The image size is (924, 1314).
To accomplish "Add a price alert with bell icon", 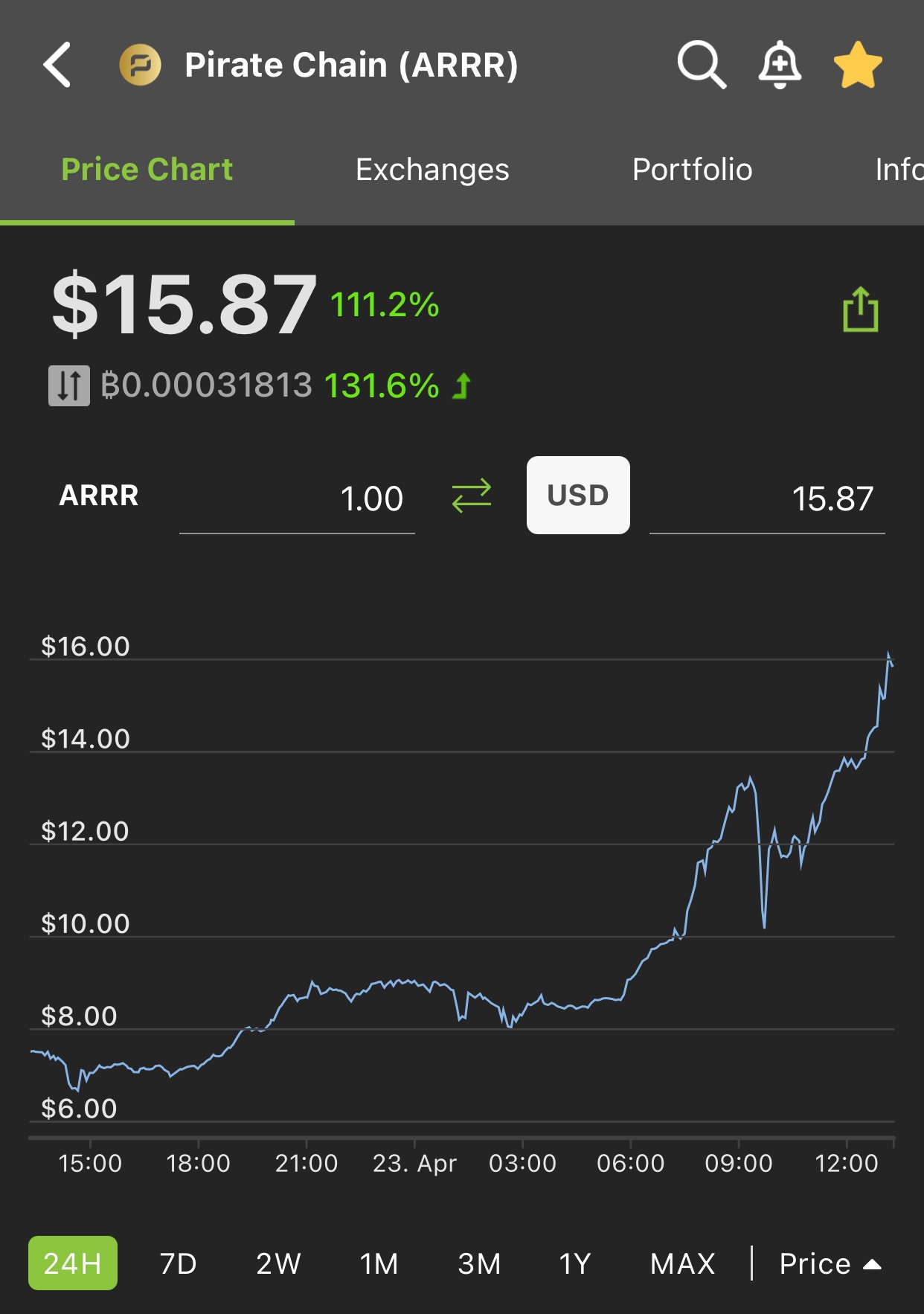I will tap(780, 65).
